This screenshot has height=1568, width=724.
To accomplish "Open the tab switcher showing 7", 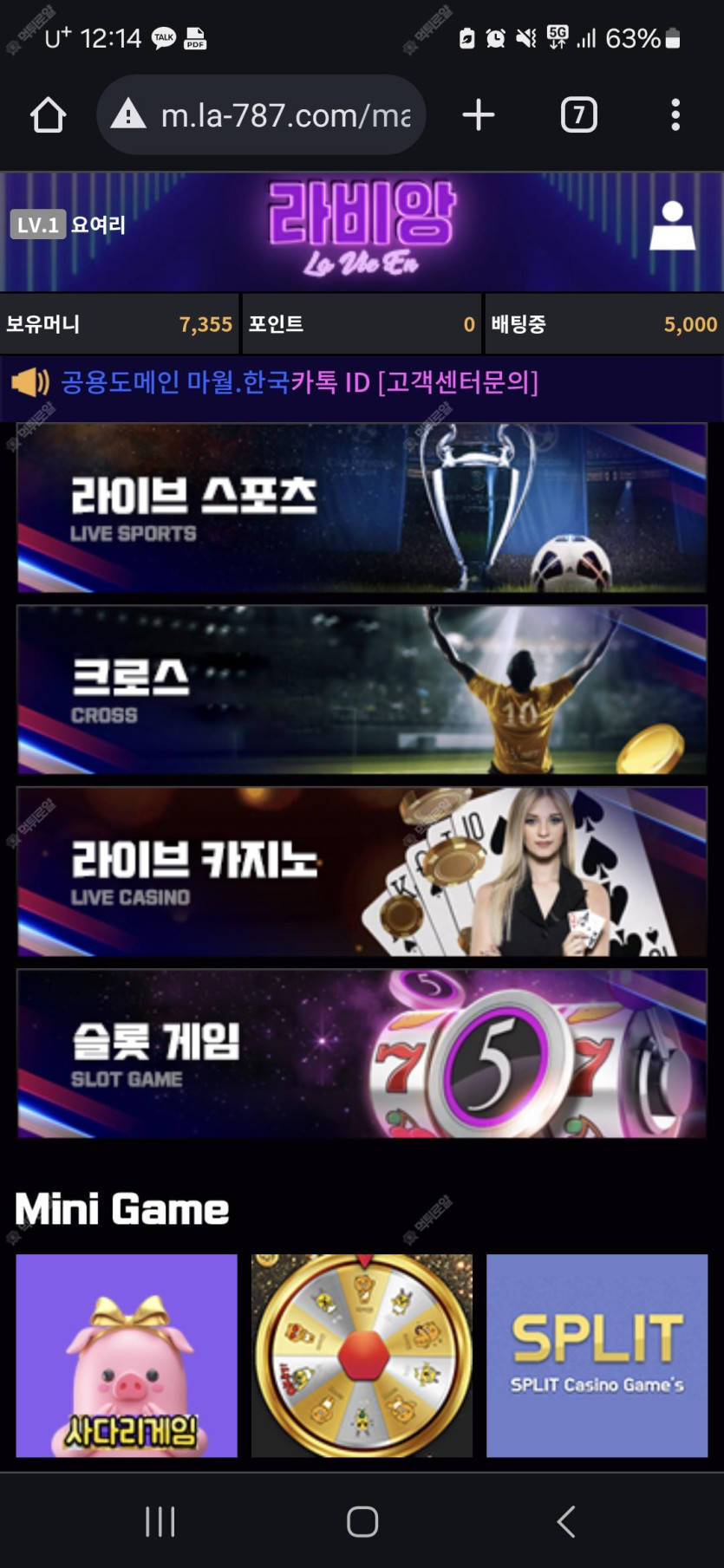I will [578, 115].
